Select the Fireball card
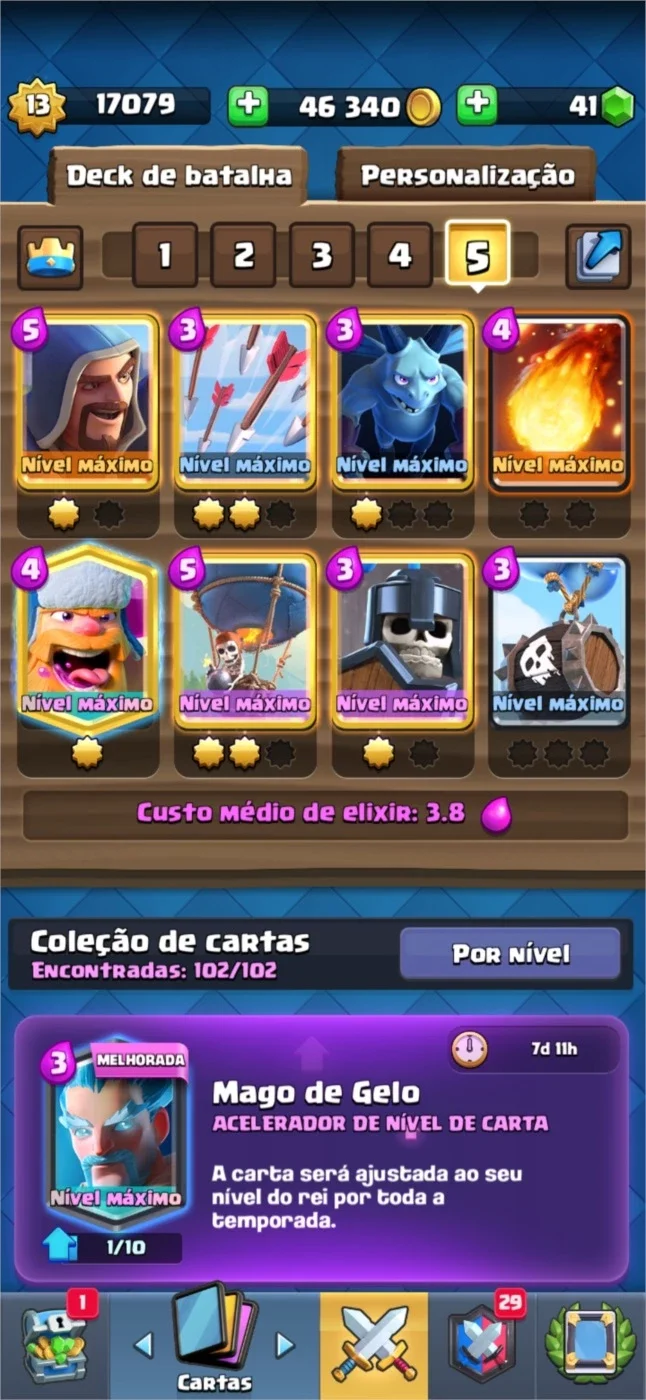Viewport: 646px width, 1400px height. tap(559, 400)
